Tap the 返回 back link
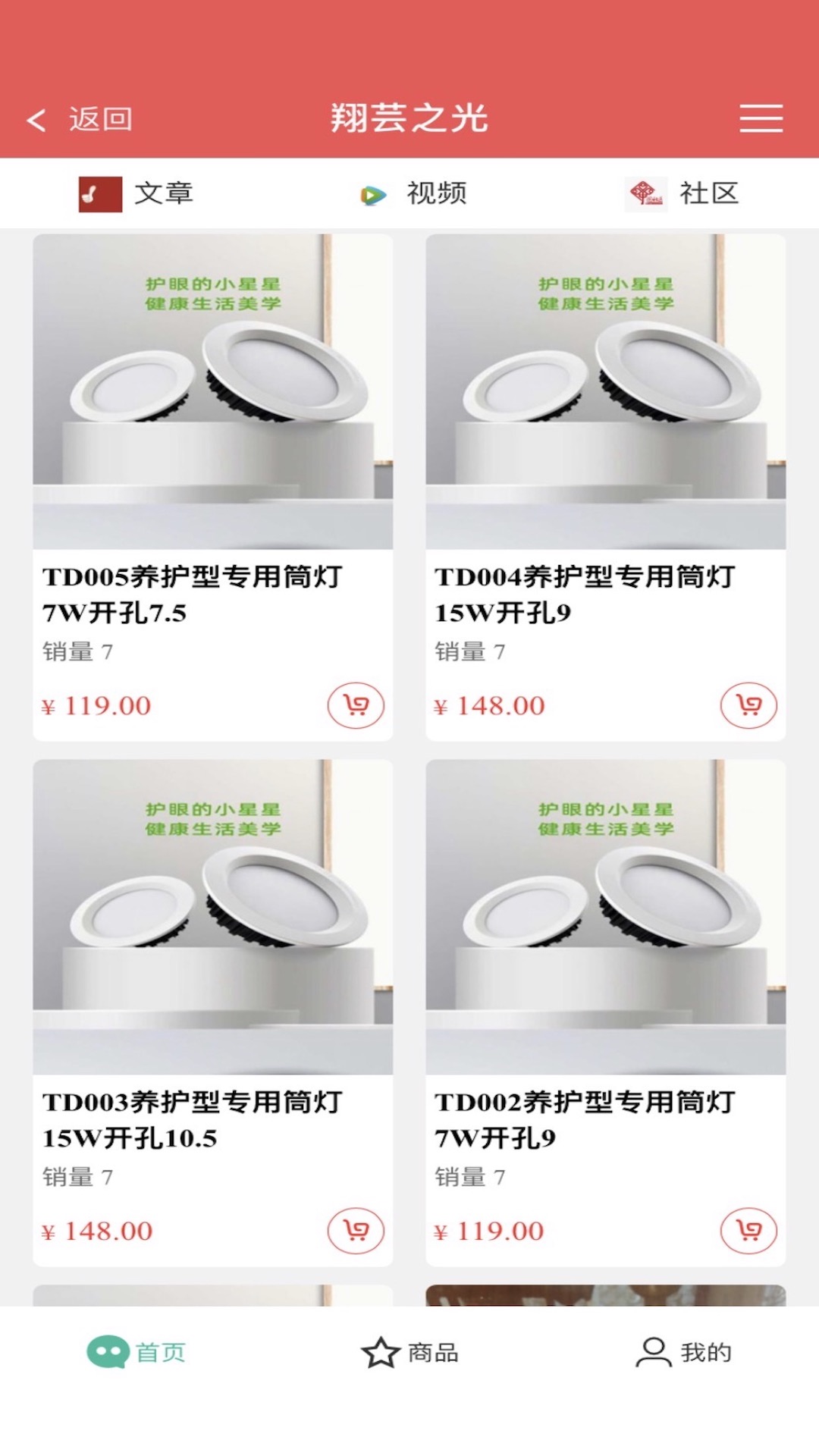 [x=101, y=119]
